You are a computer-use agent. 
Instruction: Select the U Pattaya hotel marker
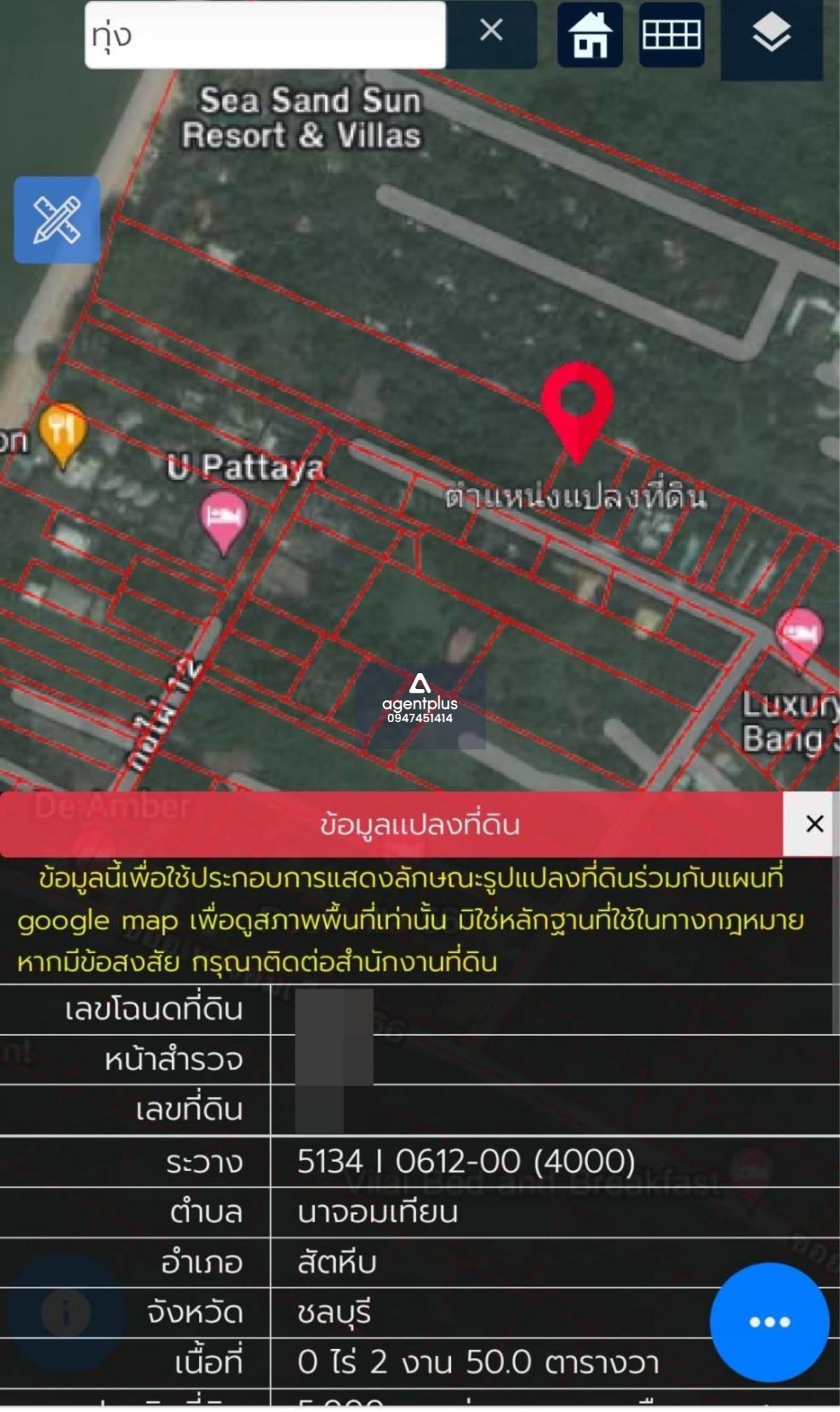tap(223, 520)
